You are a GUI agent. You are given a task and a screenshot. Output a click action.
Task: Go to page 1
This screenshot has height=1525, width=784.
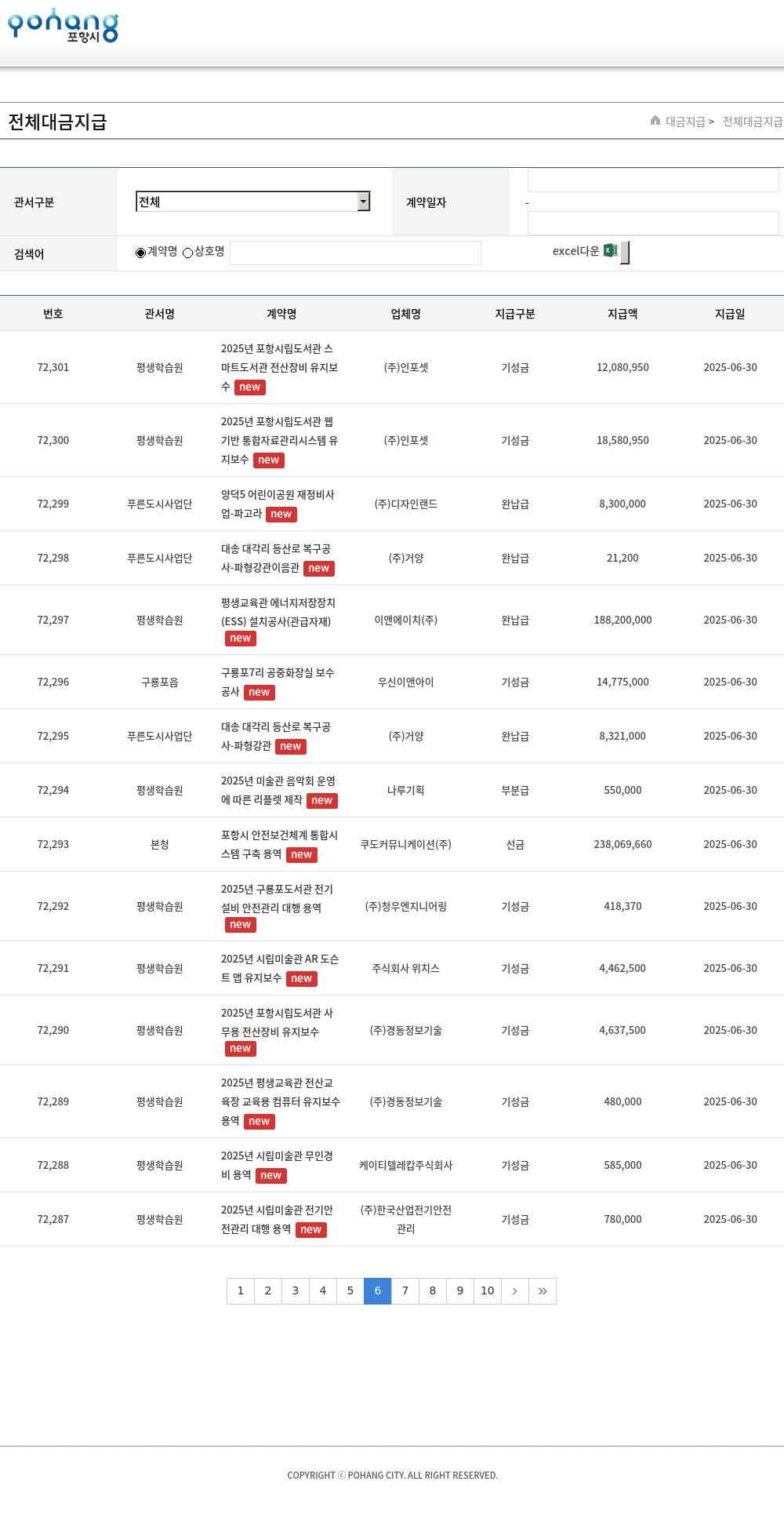(241, 1291)
